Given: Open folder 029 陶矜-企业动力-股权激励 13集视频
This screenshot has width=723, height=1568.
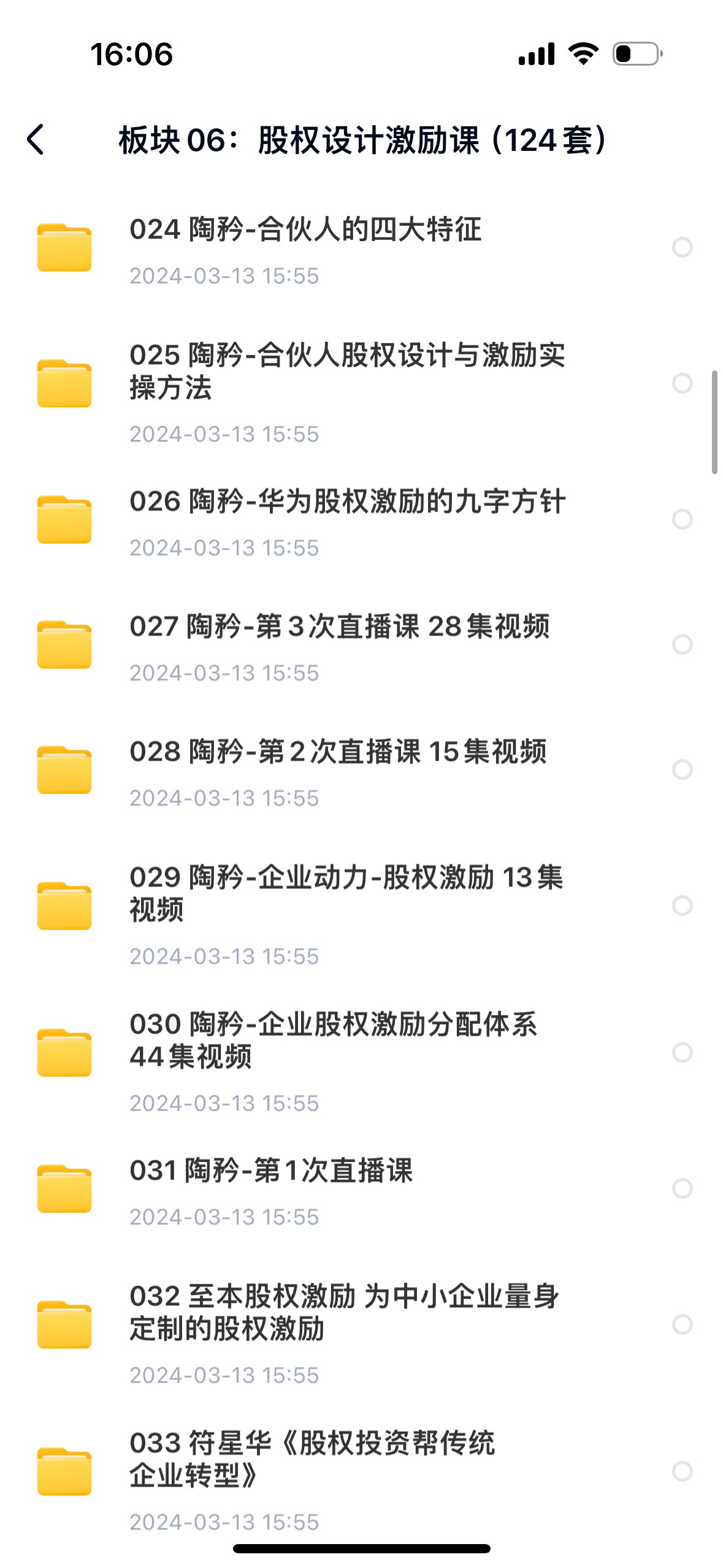Looking at the screenshot, I should pyautogui.click(x=346, y=893).
